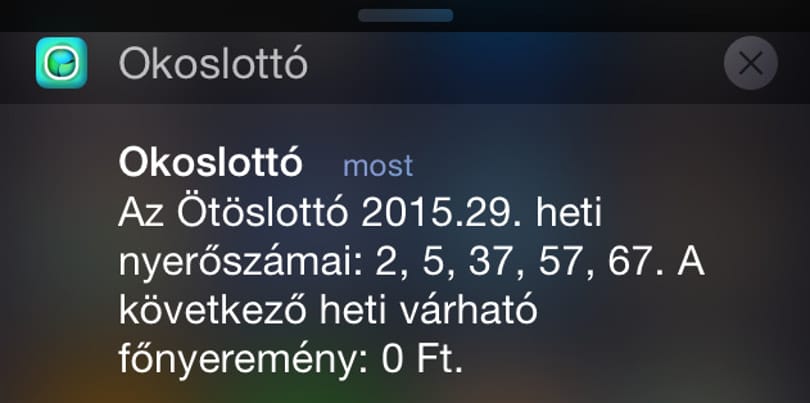Dismiss the Okoslottó notification group
The image size is (810, 403).
(x=750, y=64)
